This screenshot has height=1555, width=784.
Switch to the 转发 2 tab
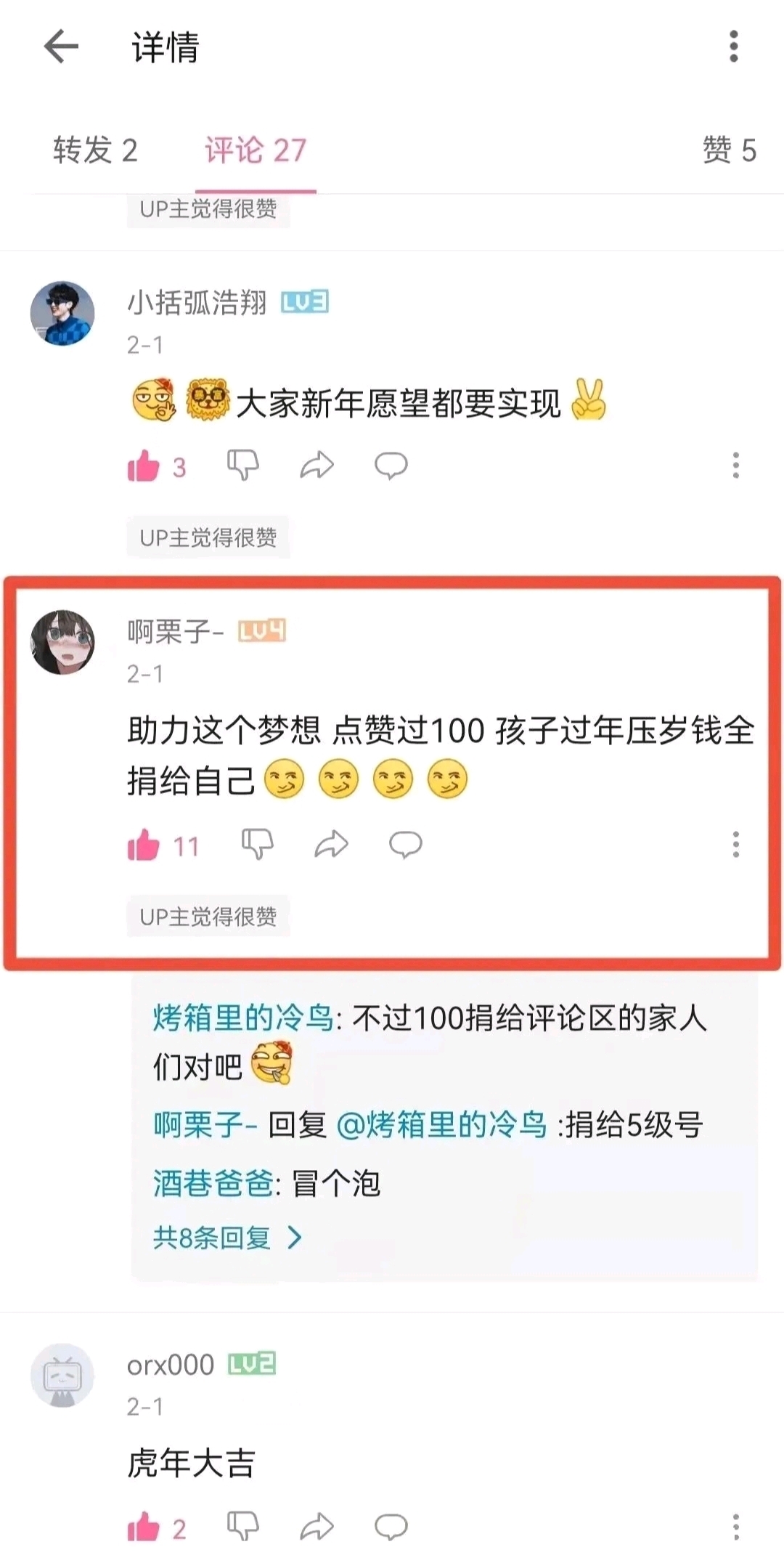pyautogui.click(x=95, y=150)
